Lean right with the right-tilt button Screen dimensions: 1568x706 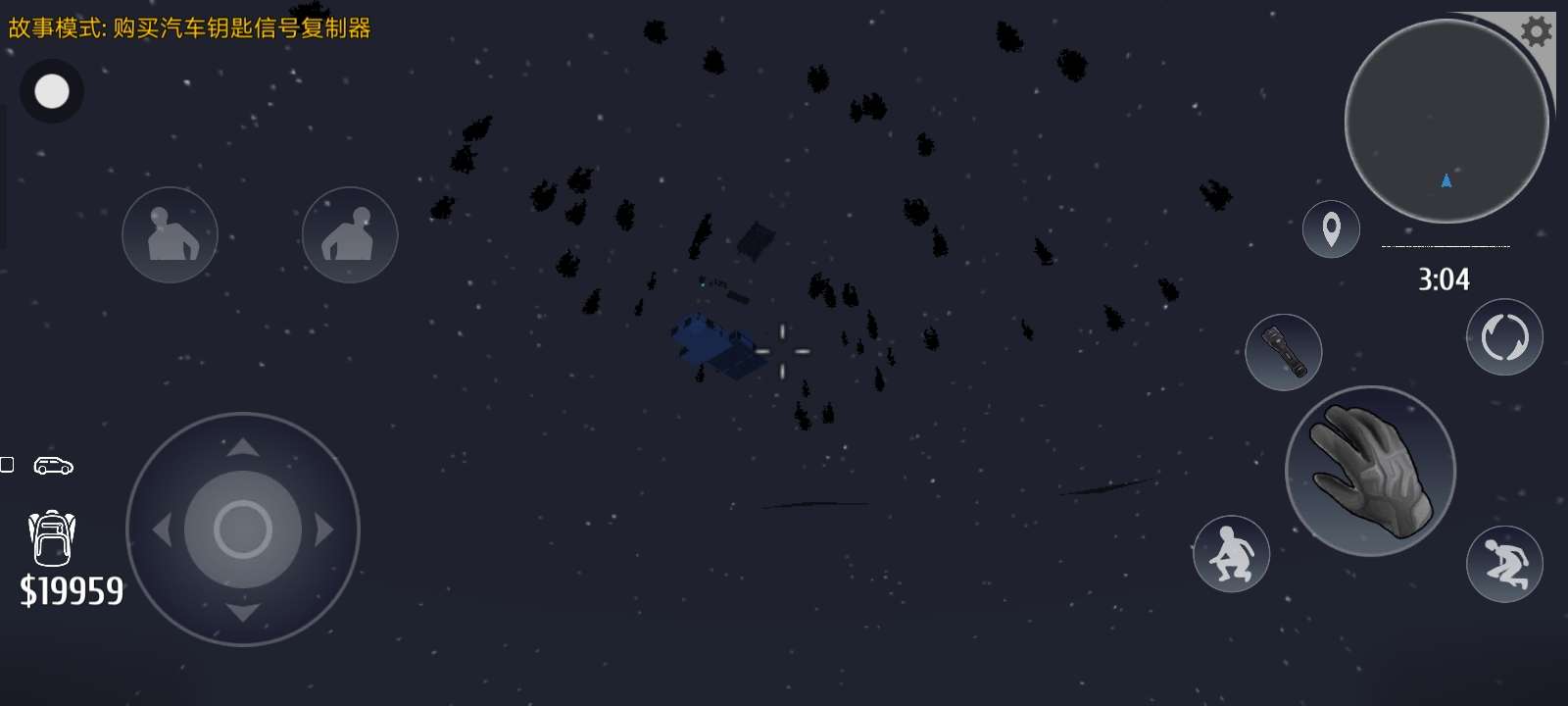click(350, 235)
